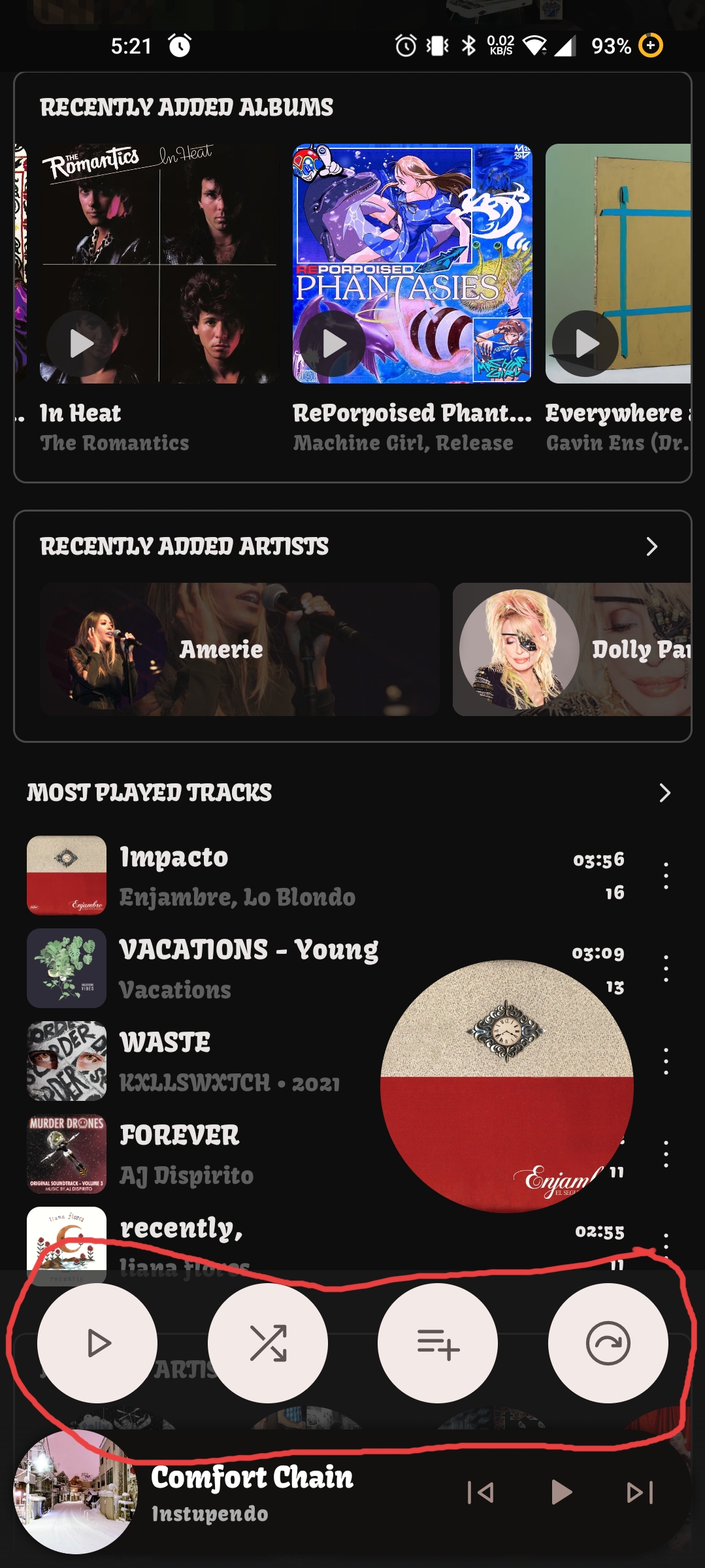Play the In Heat album

pyautogui.click(x=80, y=344)
